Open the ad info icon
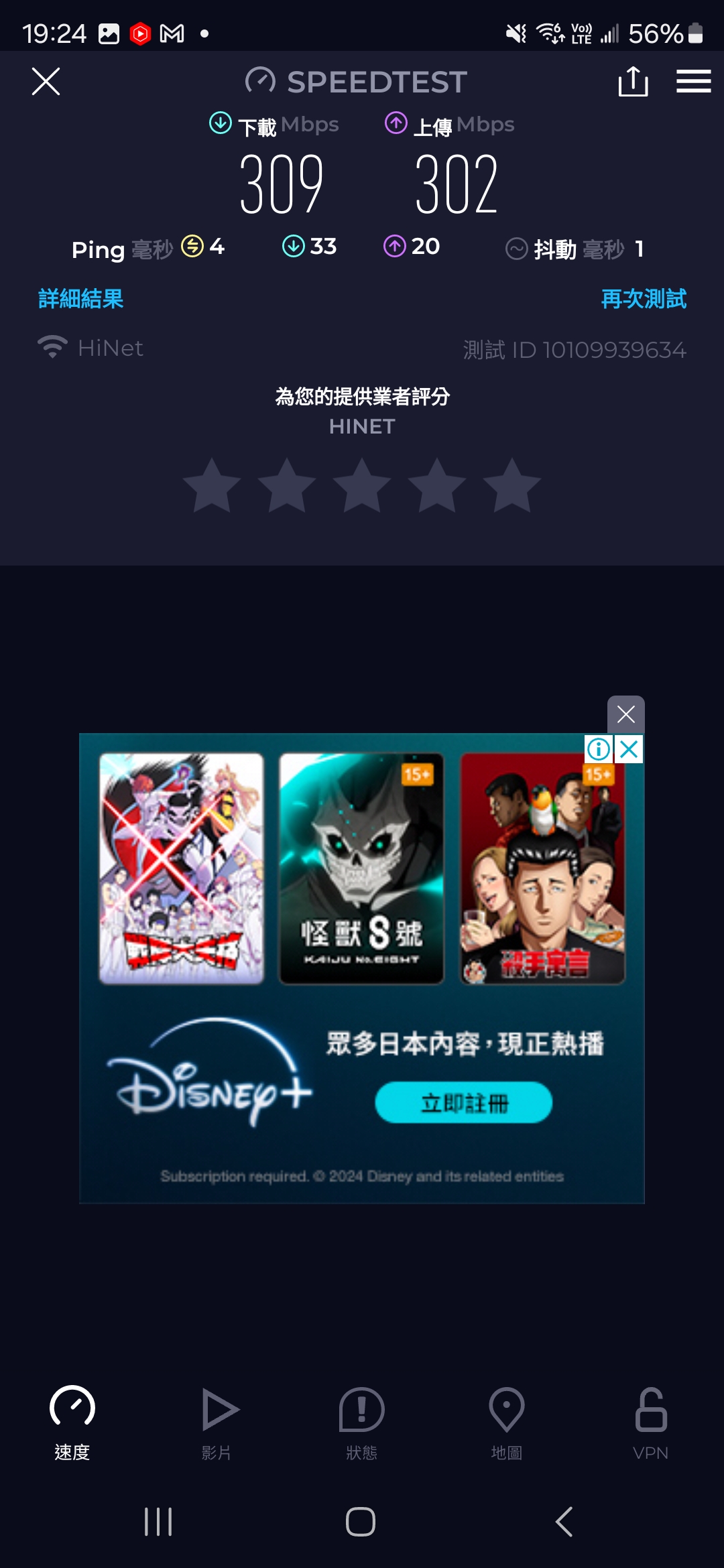Screen dimensions: 724x1568 coord(599,749)
